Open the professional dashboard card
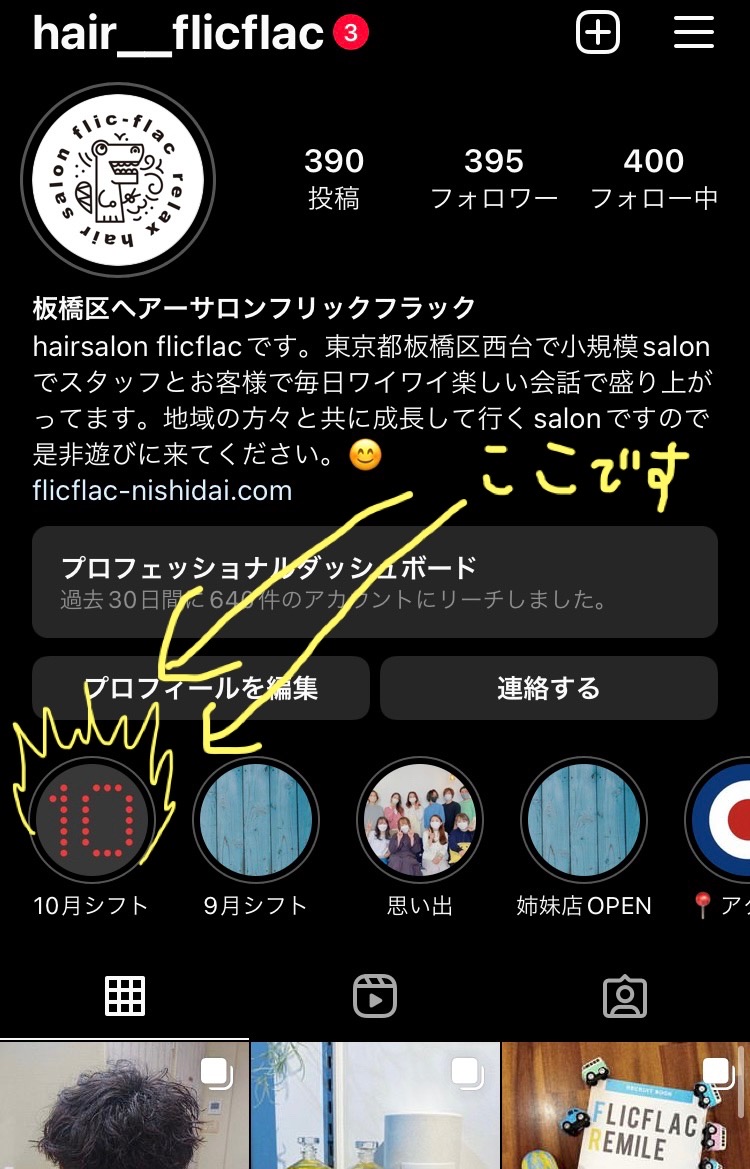This screenshot has width=750, height=1169. [374, 582]
